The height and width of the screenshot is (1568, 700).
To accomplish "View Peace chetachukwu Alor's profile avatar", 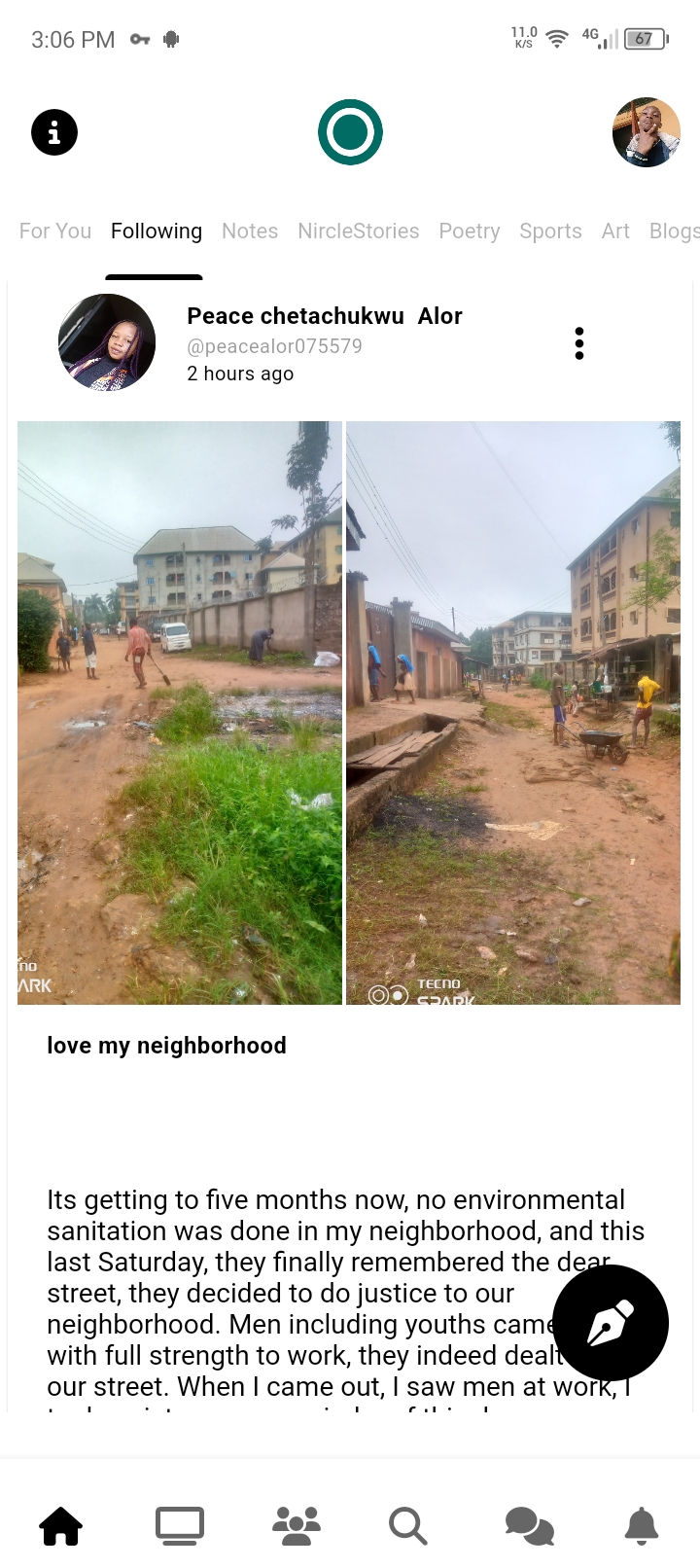I will point(107,342).
